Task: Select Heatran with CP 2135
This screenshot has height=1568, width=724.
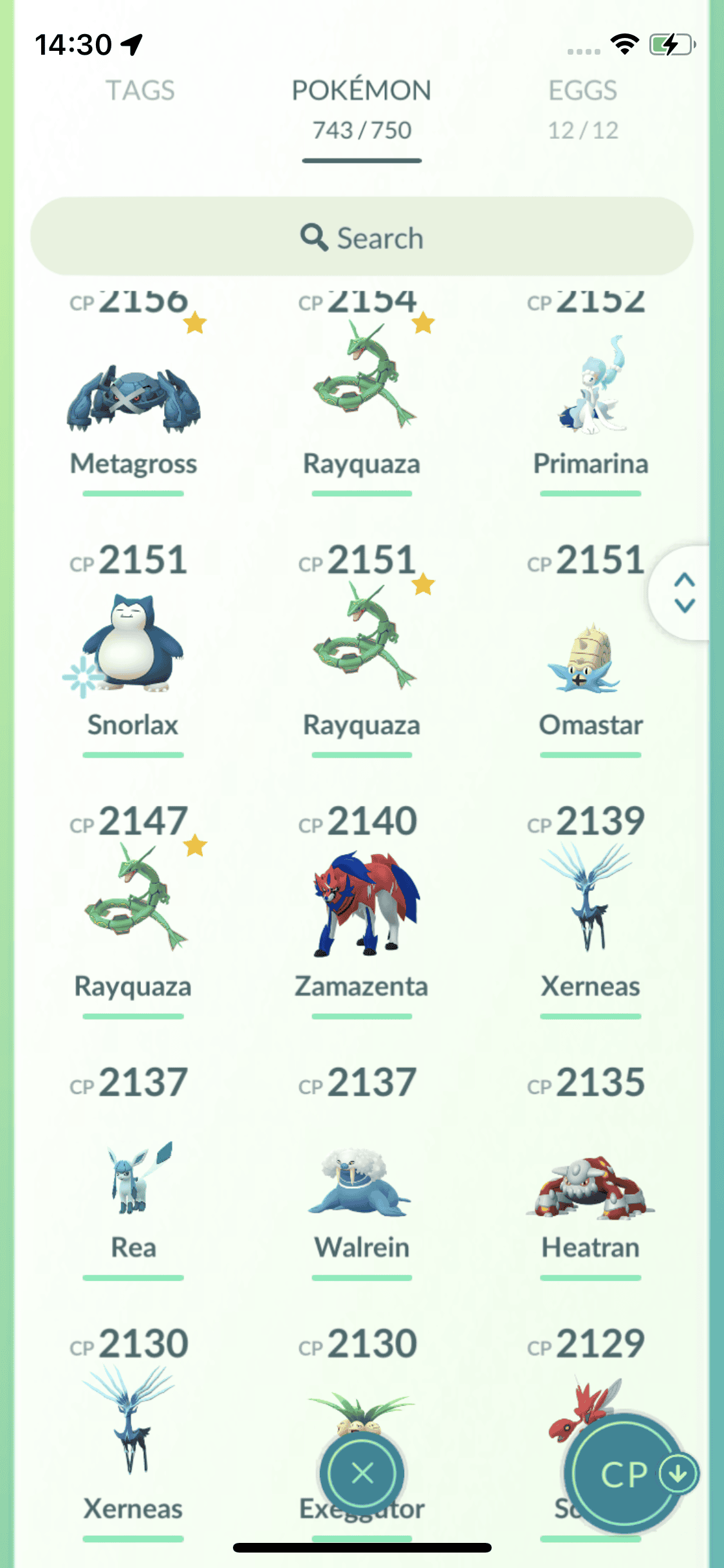Action: (x=590, y=1188)
